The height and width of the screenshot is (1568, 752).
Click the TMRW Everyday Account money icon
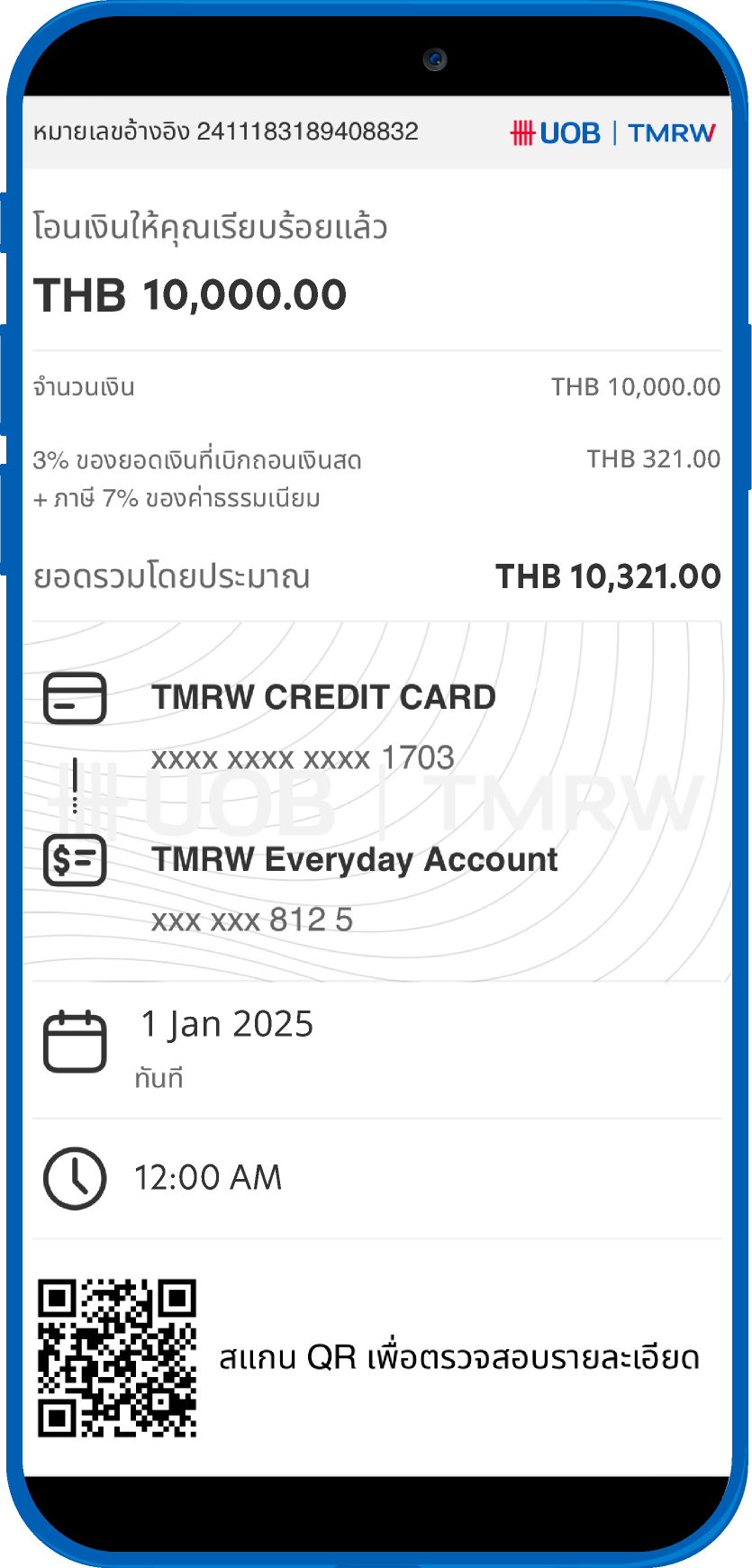(x=75, y=860)
